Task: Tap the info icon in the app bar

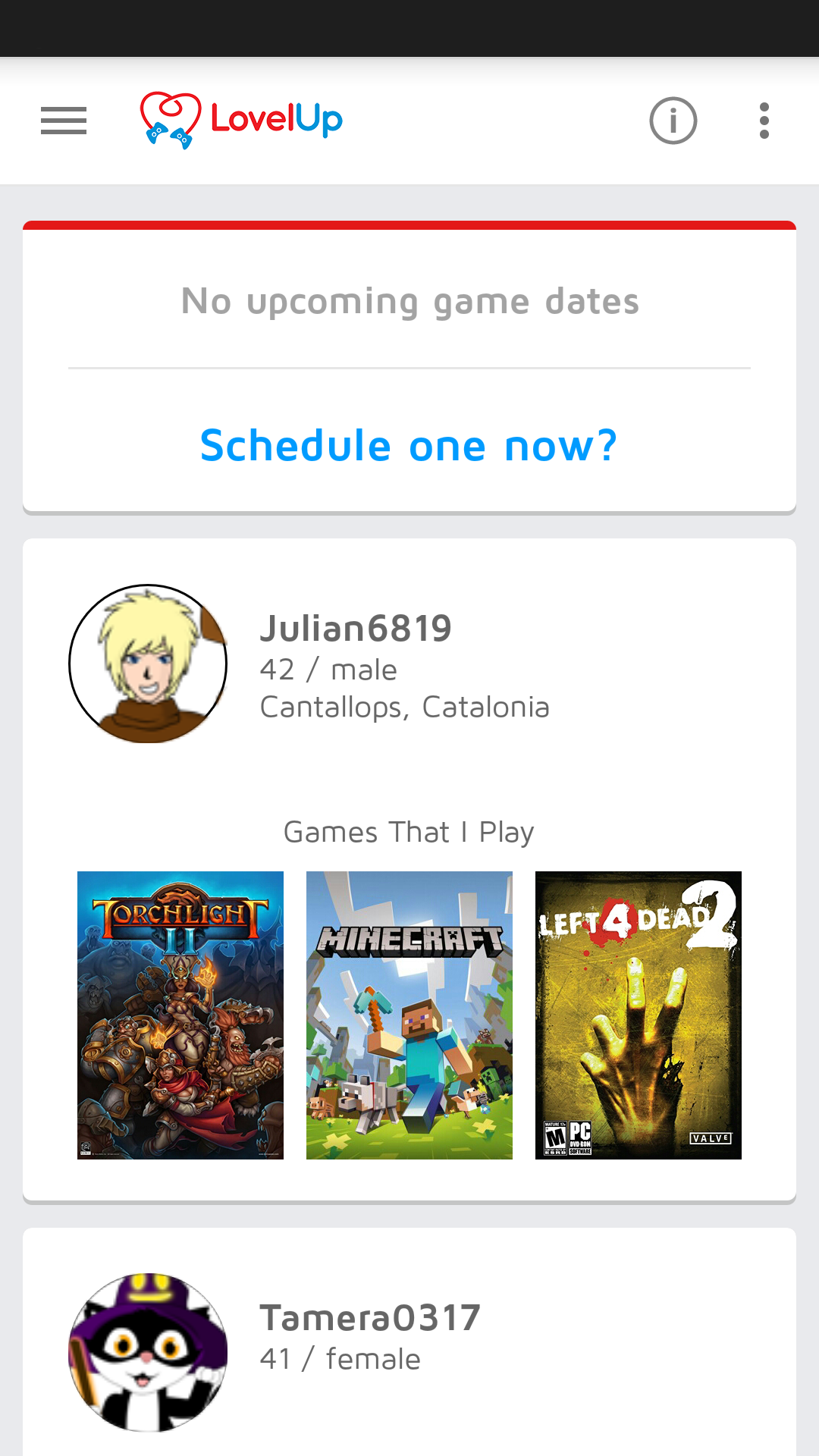Action: [673, 121]
